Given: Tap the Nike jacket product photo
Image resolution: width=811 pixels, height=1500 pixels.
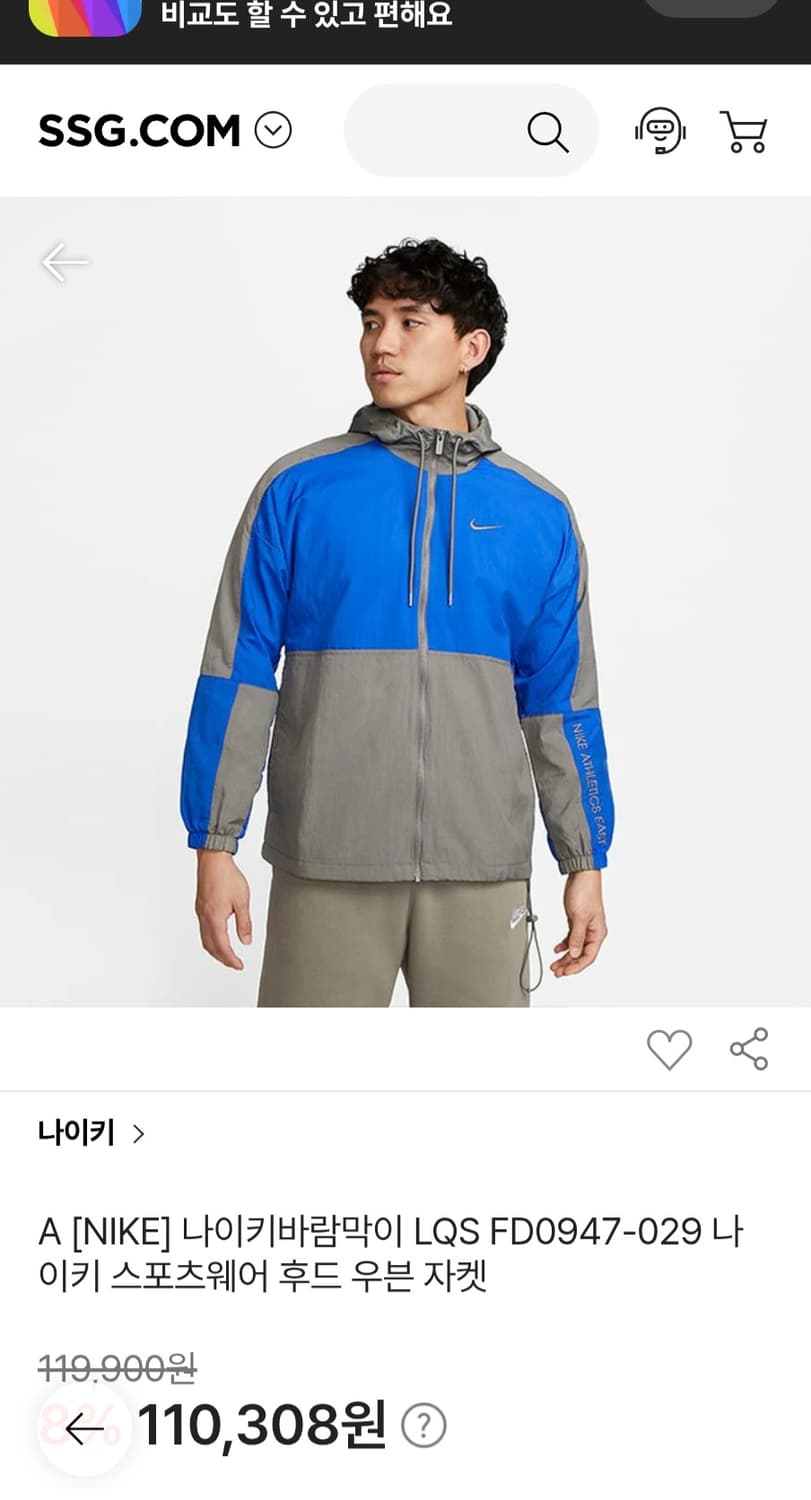Looking at the screenshot, I should point(405,600).
